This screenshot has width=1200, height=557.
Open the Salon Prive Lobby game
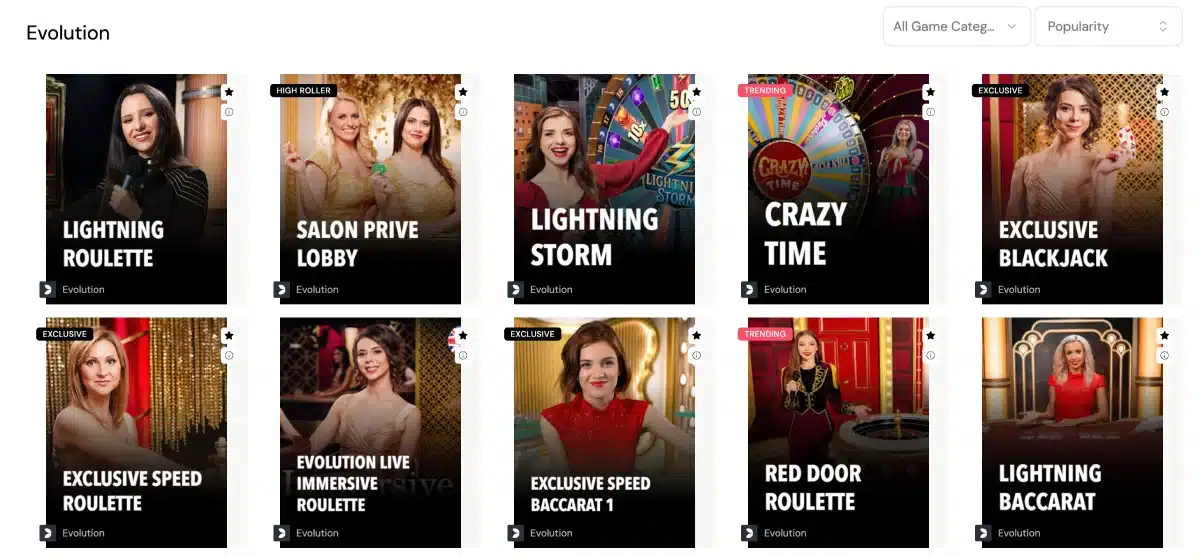tap(370, 190)
